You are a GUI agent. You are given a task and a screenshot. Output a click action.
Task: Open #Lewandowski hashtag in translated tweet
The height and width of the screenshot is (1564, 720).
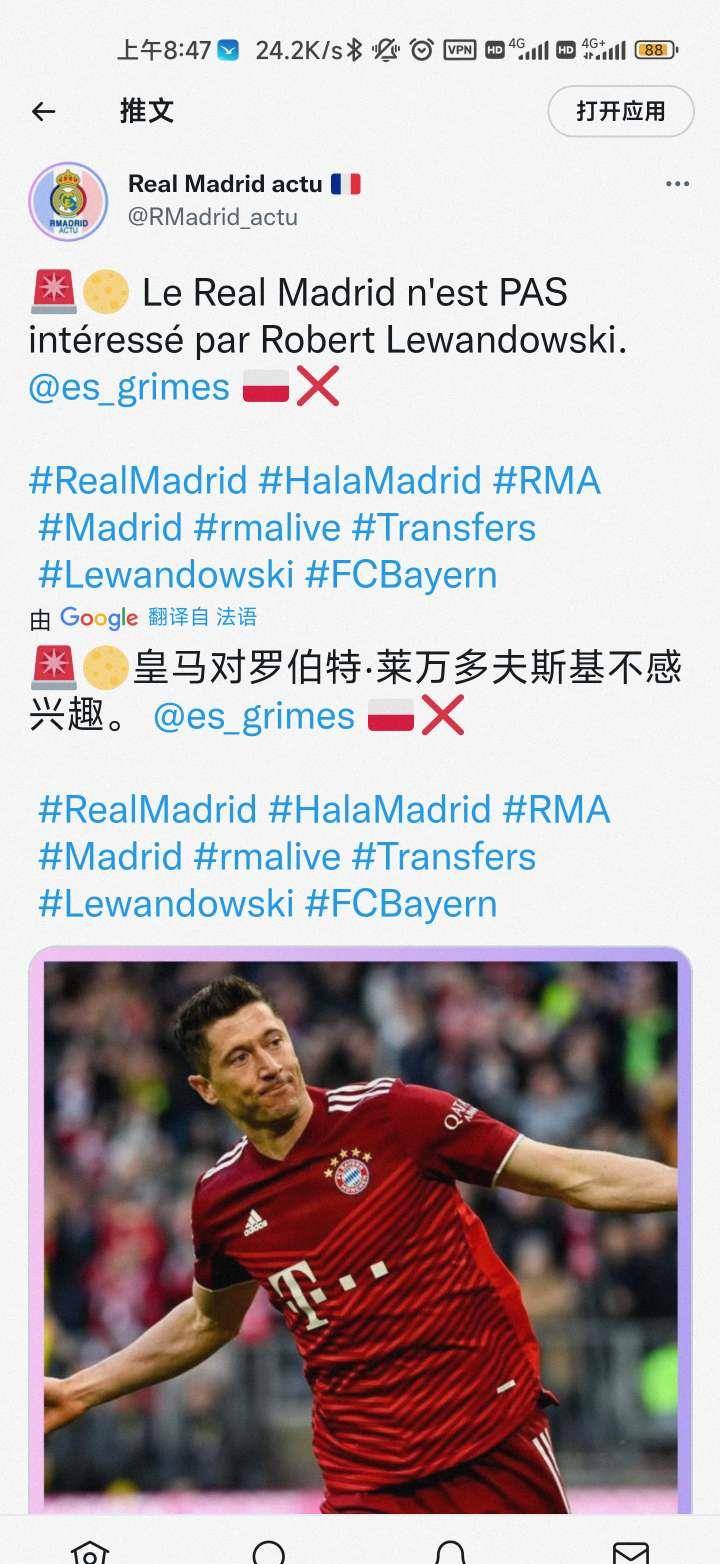coord(166,904)
